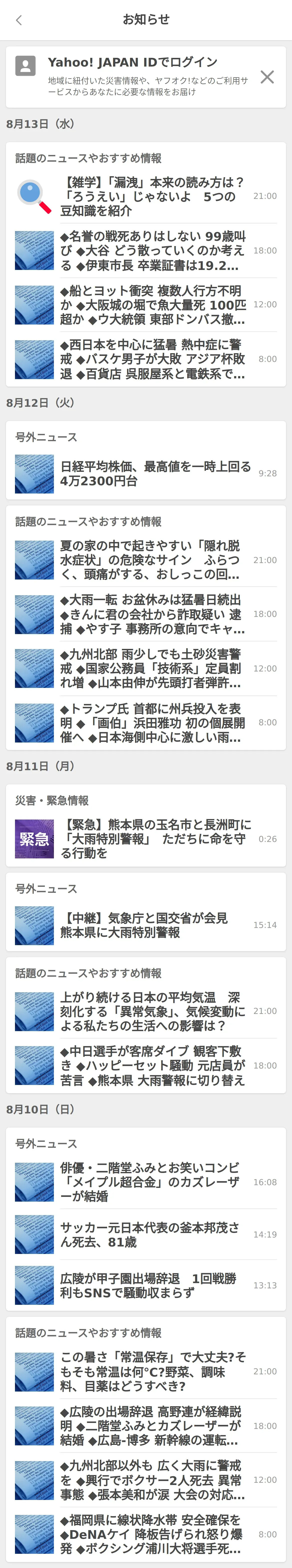Open the 【雑学】「漏洩」 reading trivia article
The image size is (292, 1568).
coord(152,196)
